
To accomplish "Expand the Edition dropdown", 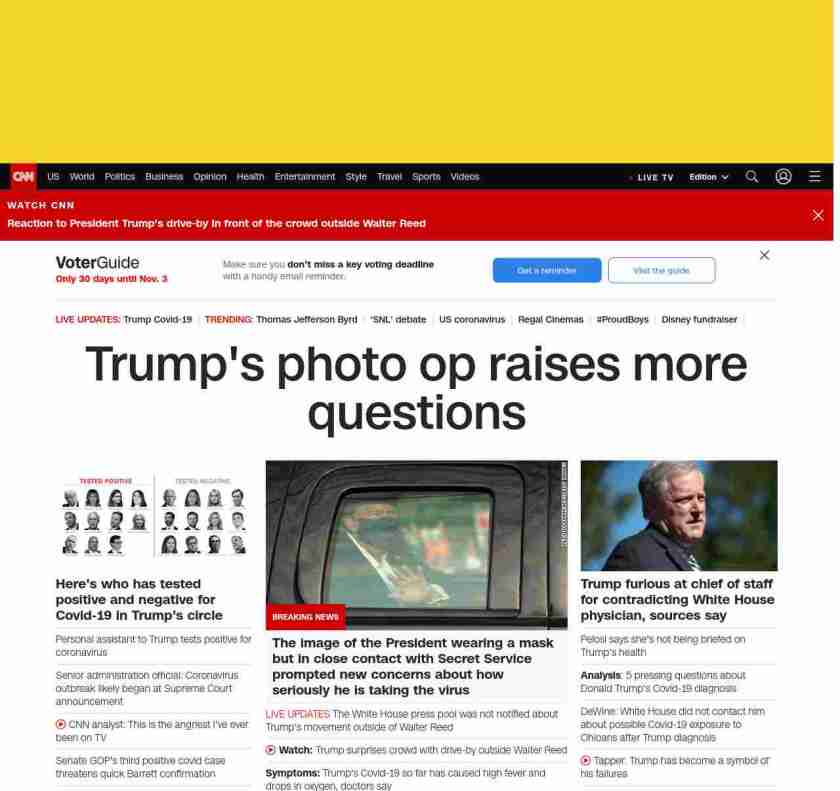I will click(708, 177).
